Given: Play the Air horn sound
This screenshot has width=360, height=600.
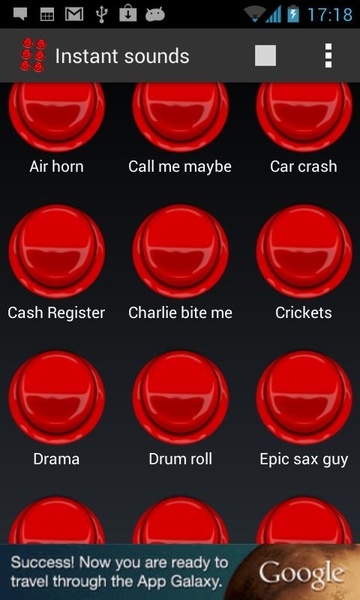Looking at the screenshot, I should pos(57,117).
